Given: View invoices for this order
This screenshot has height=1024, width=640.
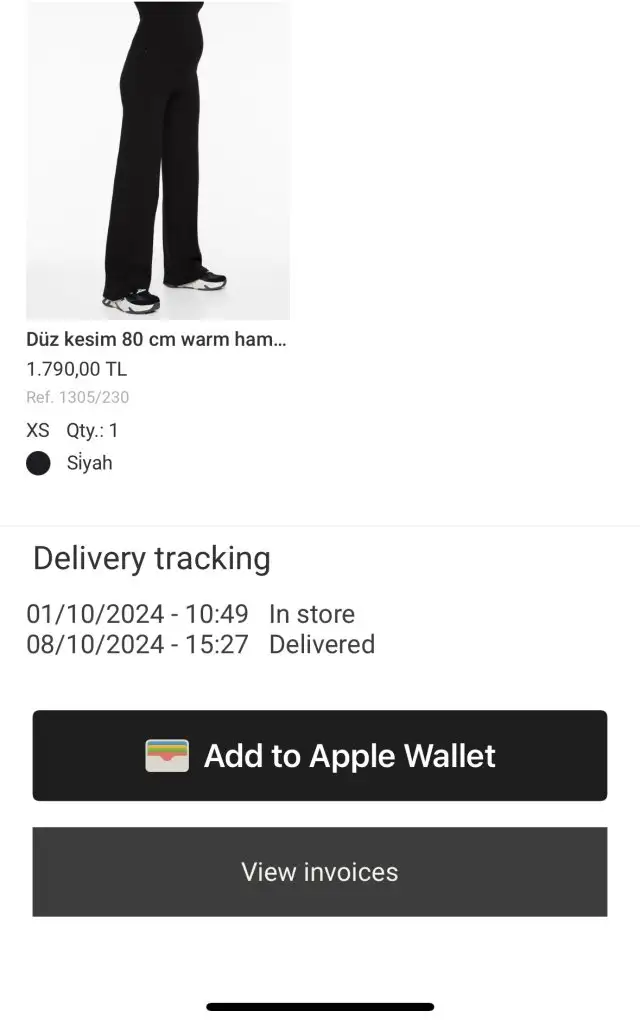Looking at the screenshot, I should point(320,872).
